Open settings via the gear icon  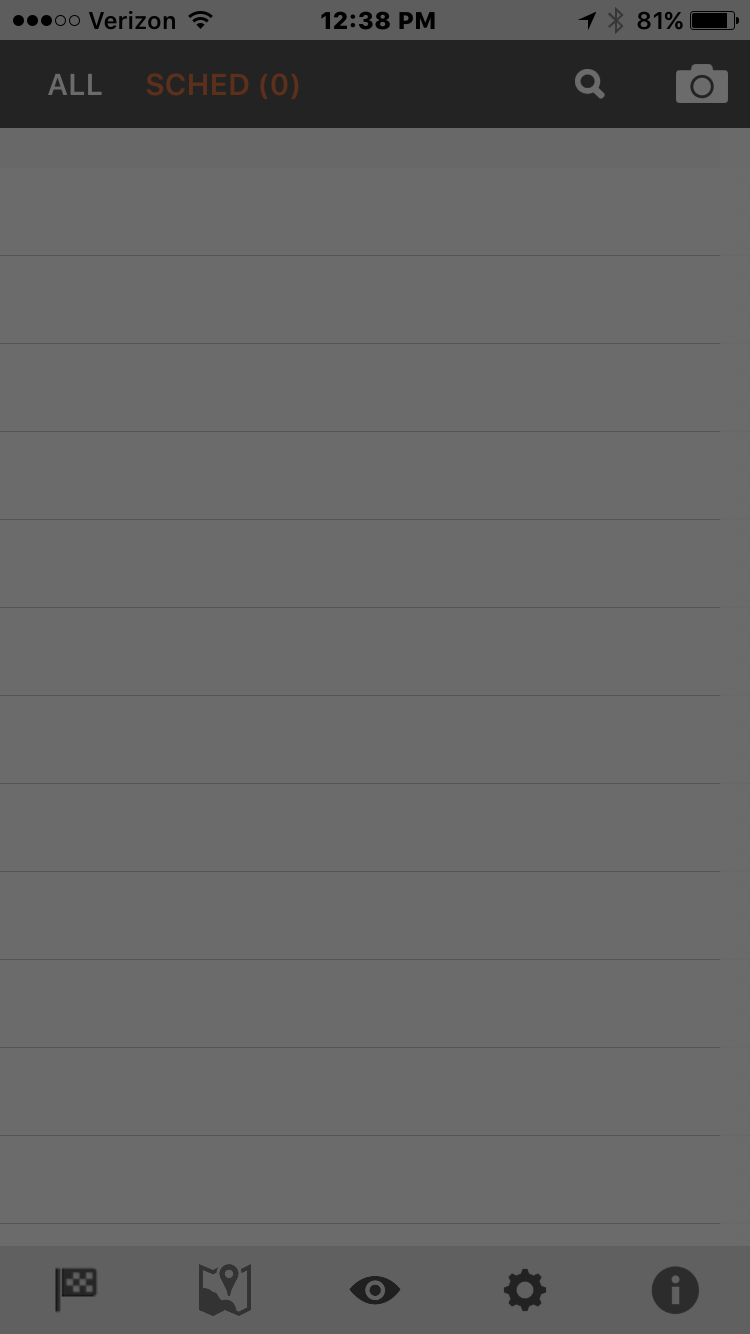(x=525, y=1290)
